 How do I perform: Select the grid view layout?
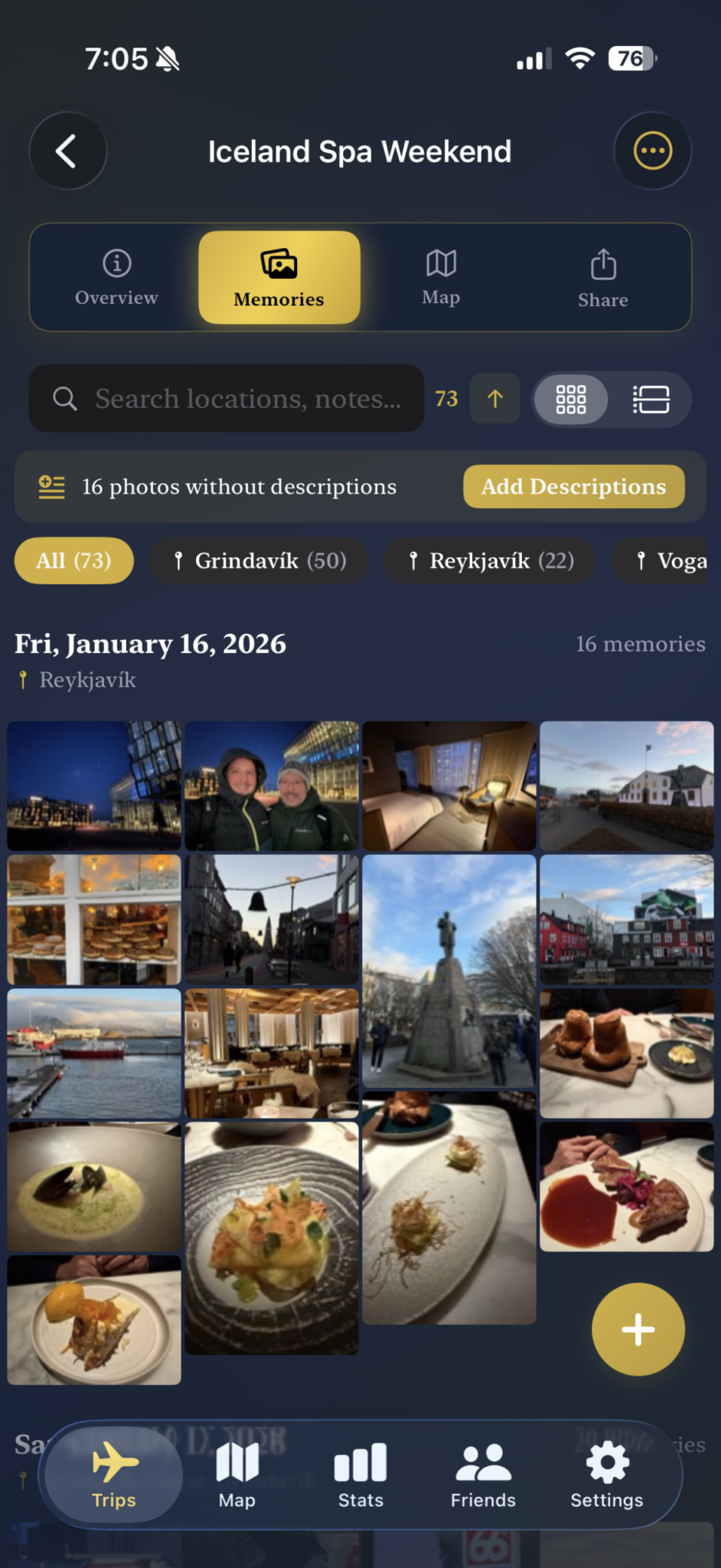(571, 398)
